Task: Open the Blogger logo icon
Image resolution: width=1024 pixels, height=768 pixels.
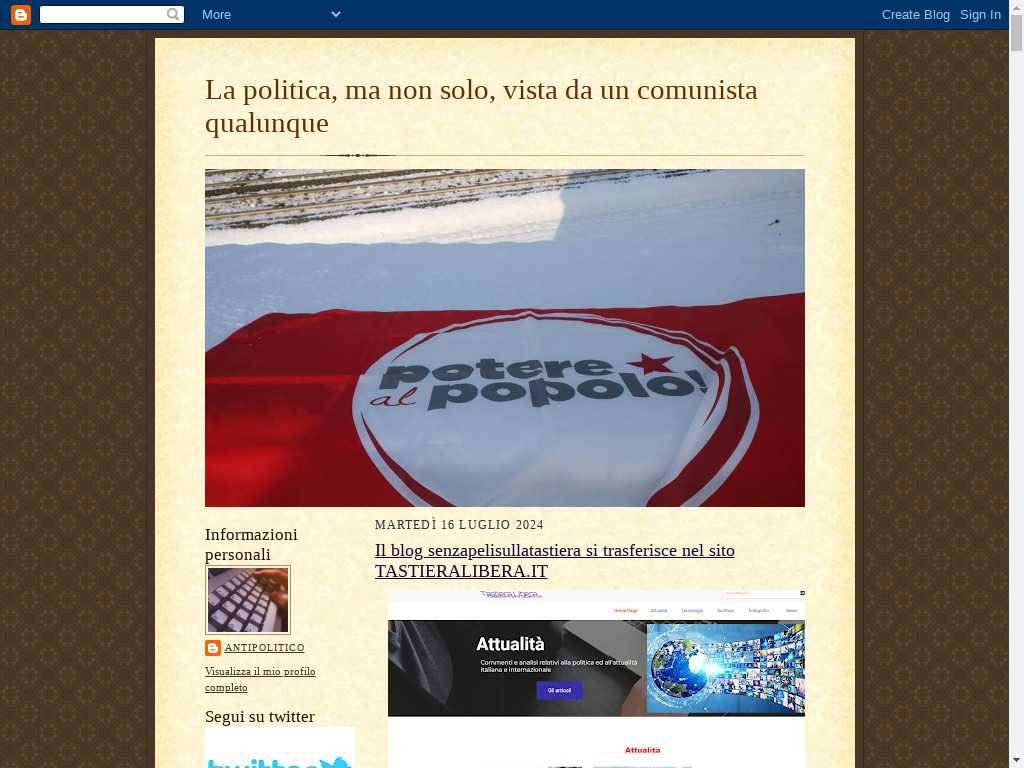Action: click(x=21, y=15)
